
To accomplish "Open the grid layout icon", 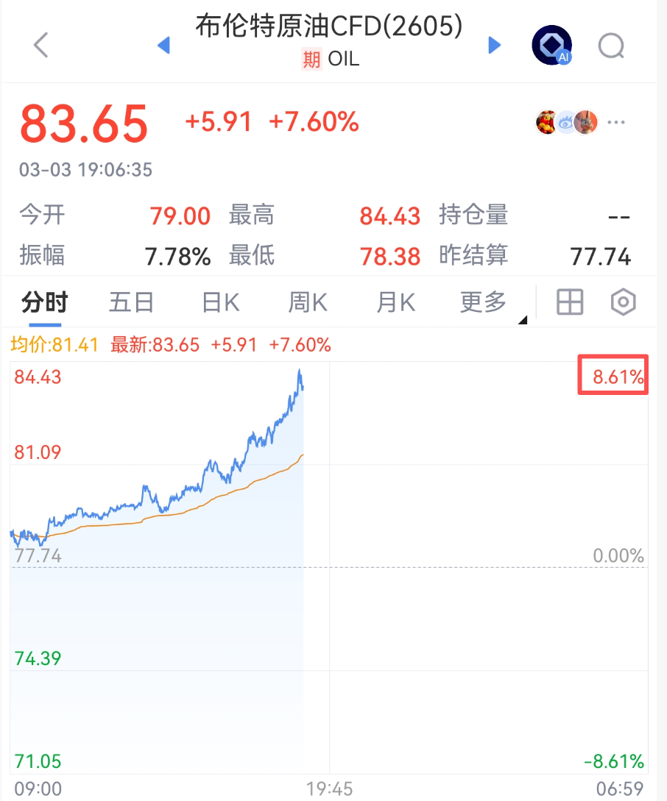I will [570, 302].
